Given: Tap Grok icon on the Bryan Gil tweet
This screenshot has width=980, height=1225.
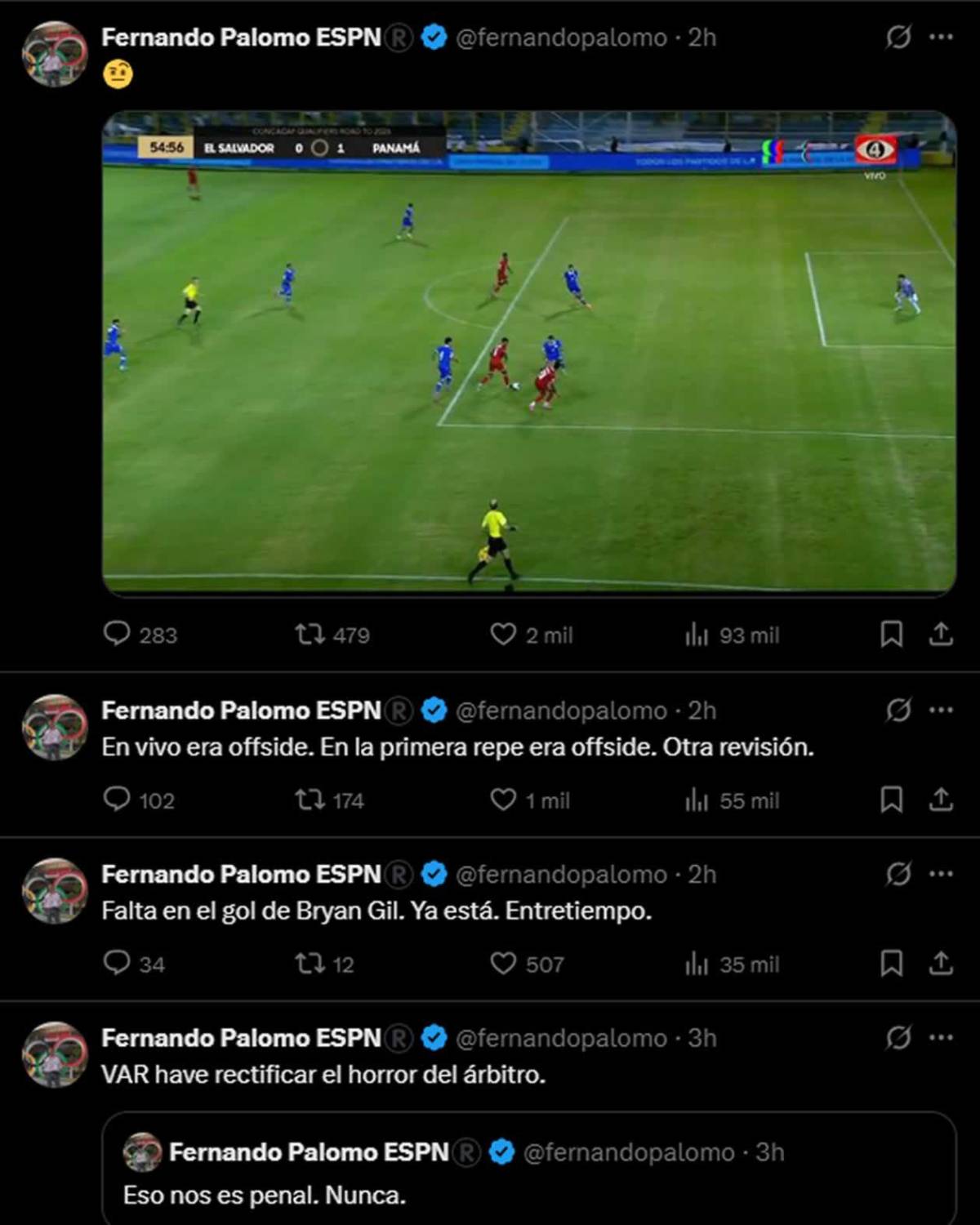Looking at the screenshot, I should click(898, 875).
